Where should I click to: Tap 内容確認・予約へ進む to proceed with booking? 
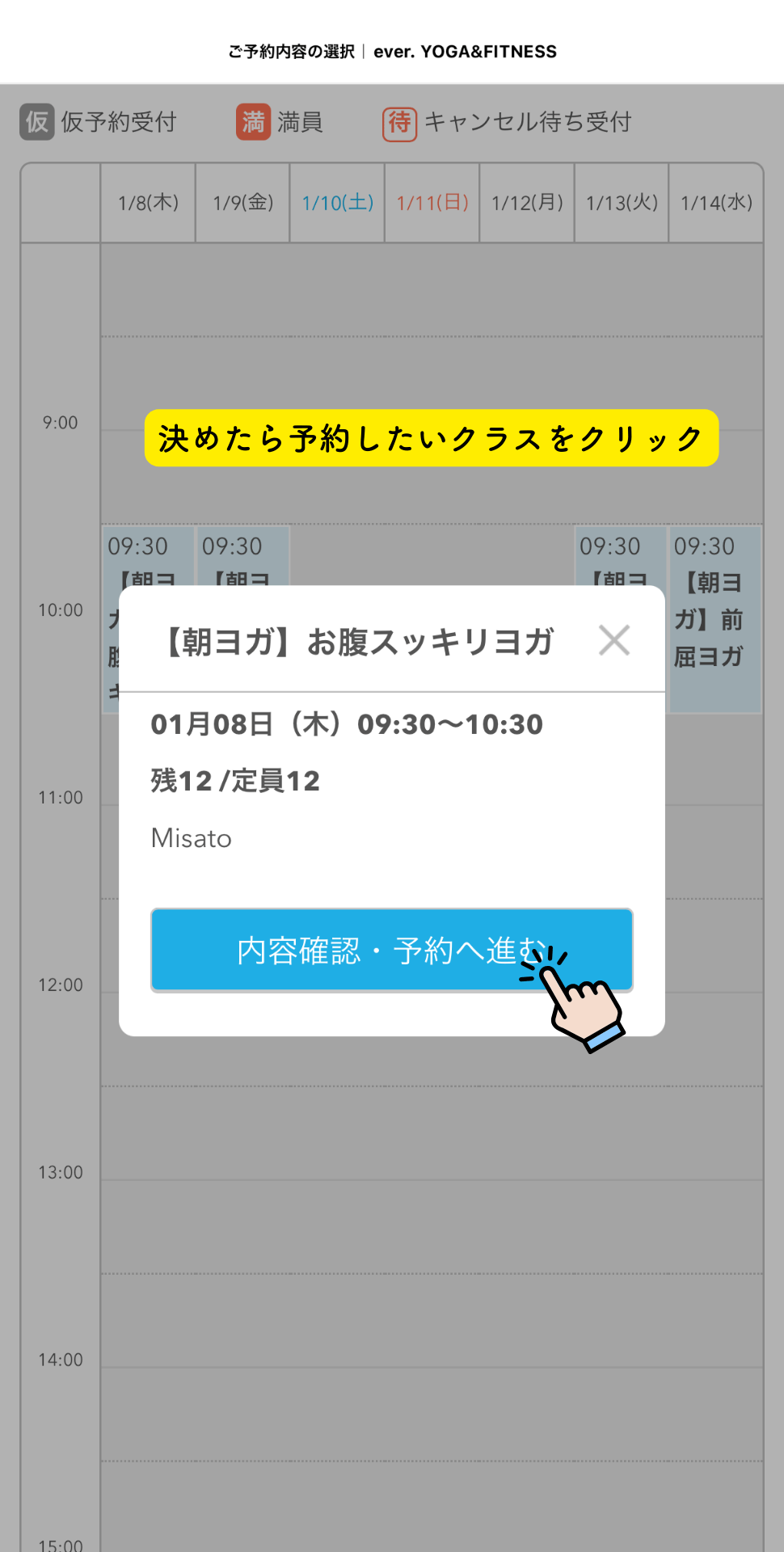[392, 950]
